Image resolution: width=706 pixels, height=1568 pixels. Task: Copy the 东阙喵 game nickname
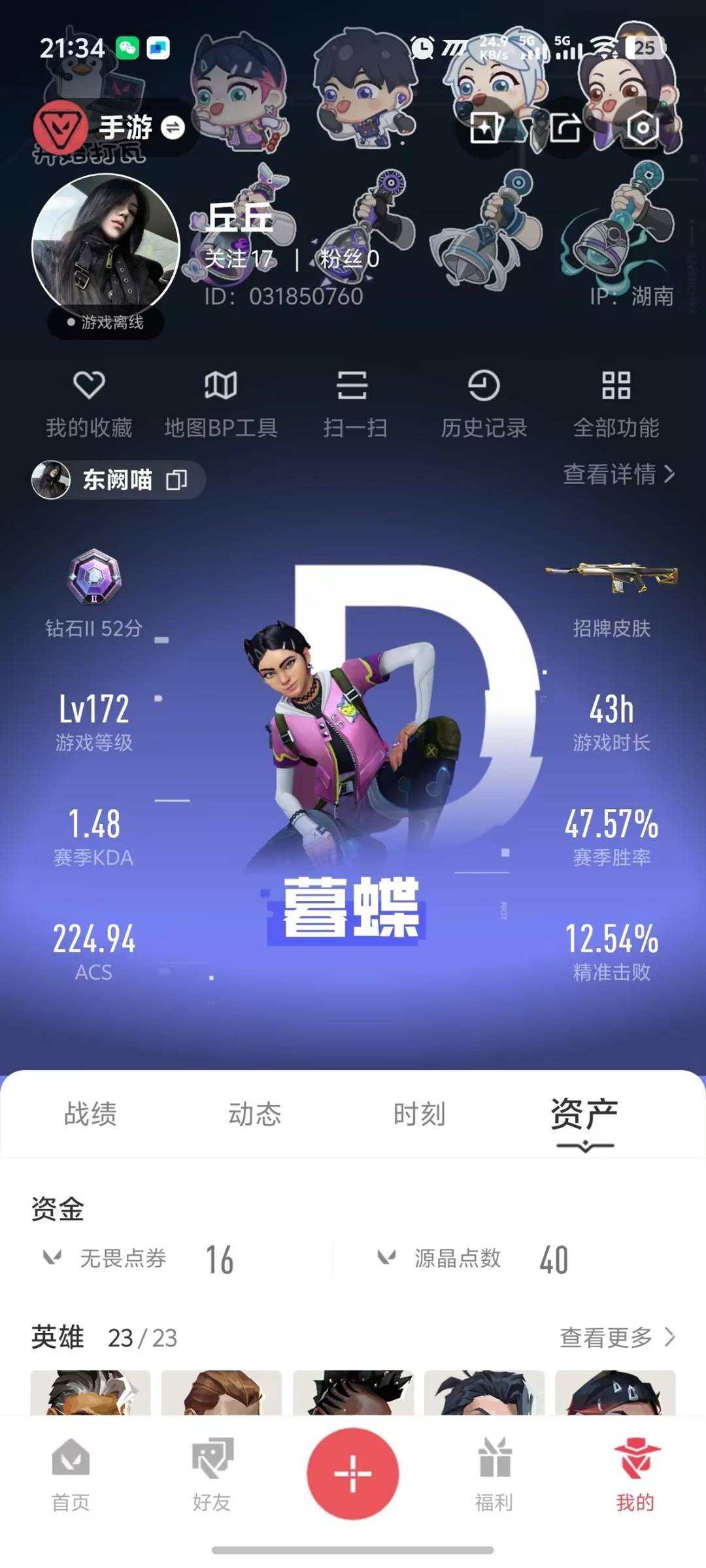click(174, 480)
